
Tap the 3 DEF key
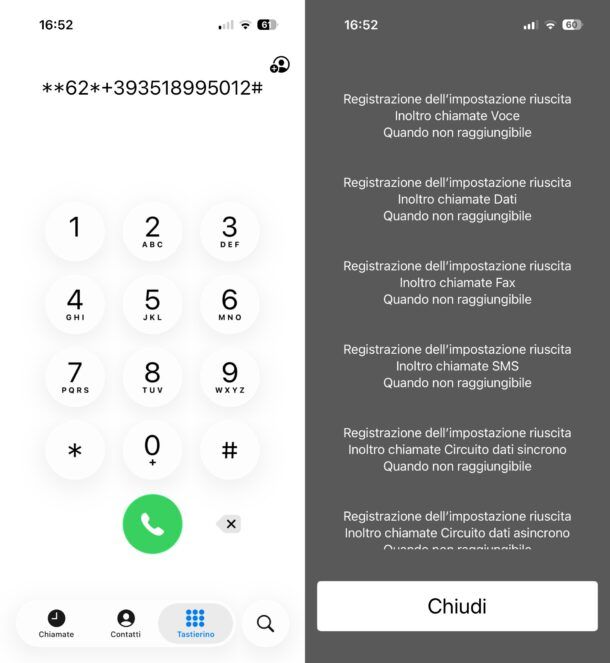(229, 230)
